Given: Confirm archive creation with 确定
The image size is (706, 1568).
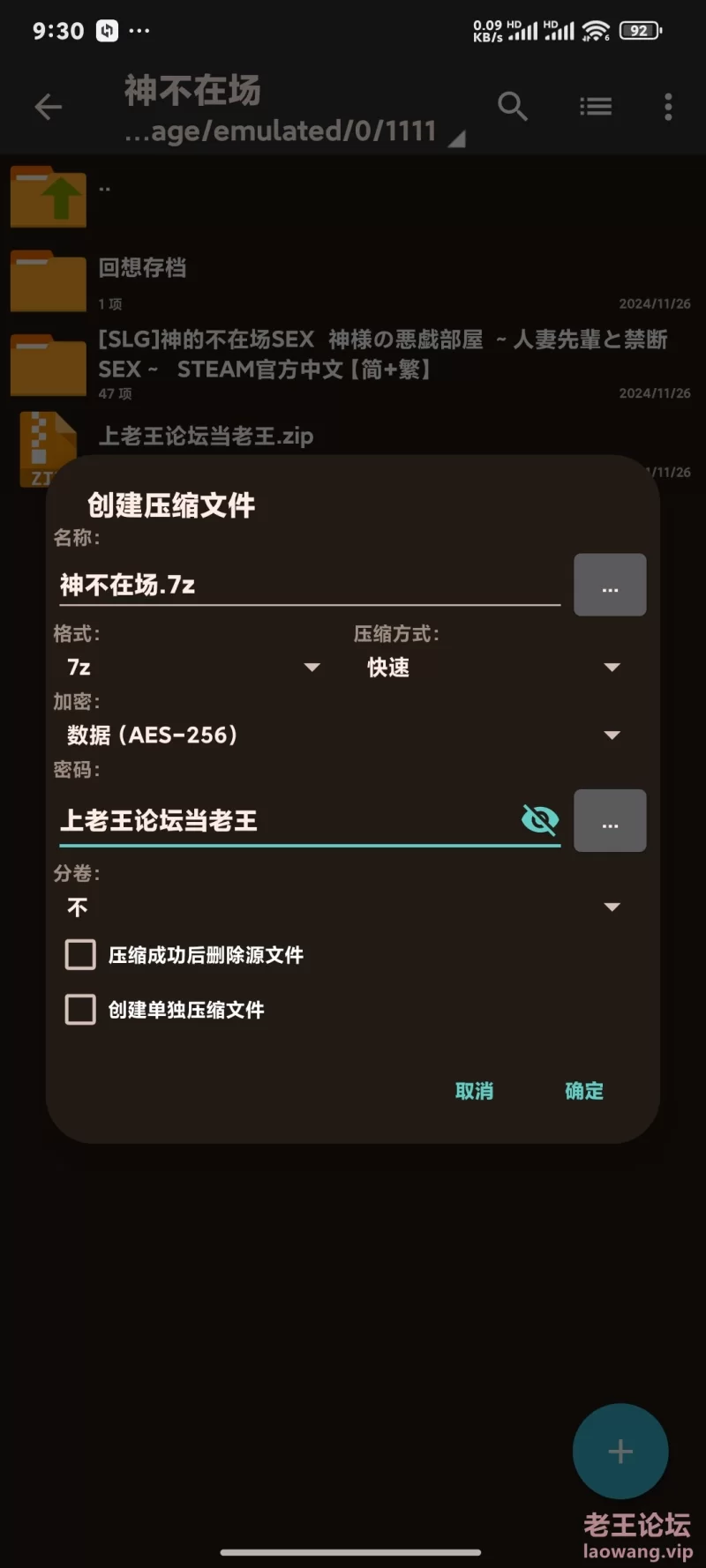Looking at the screenshot, I should click(x=584, y=1091).
